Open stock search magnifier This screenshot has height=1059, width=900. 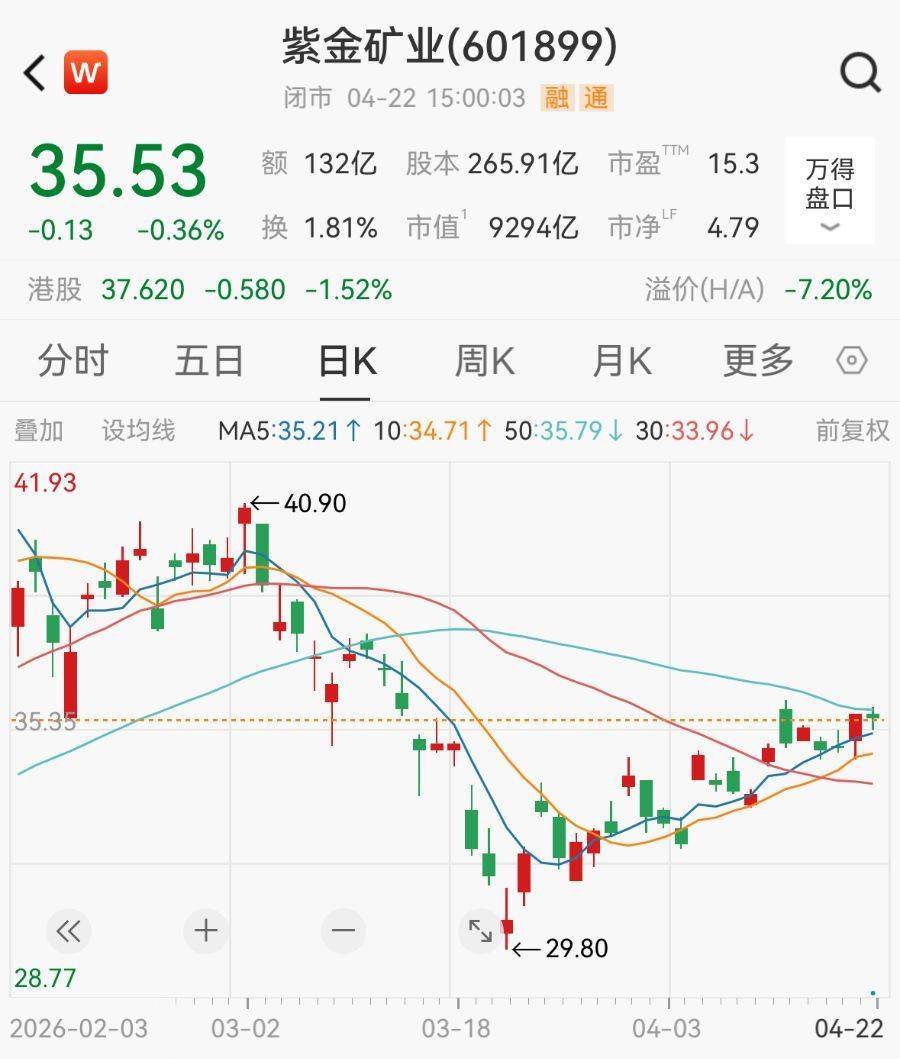[859, 73]
